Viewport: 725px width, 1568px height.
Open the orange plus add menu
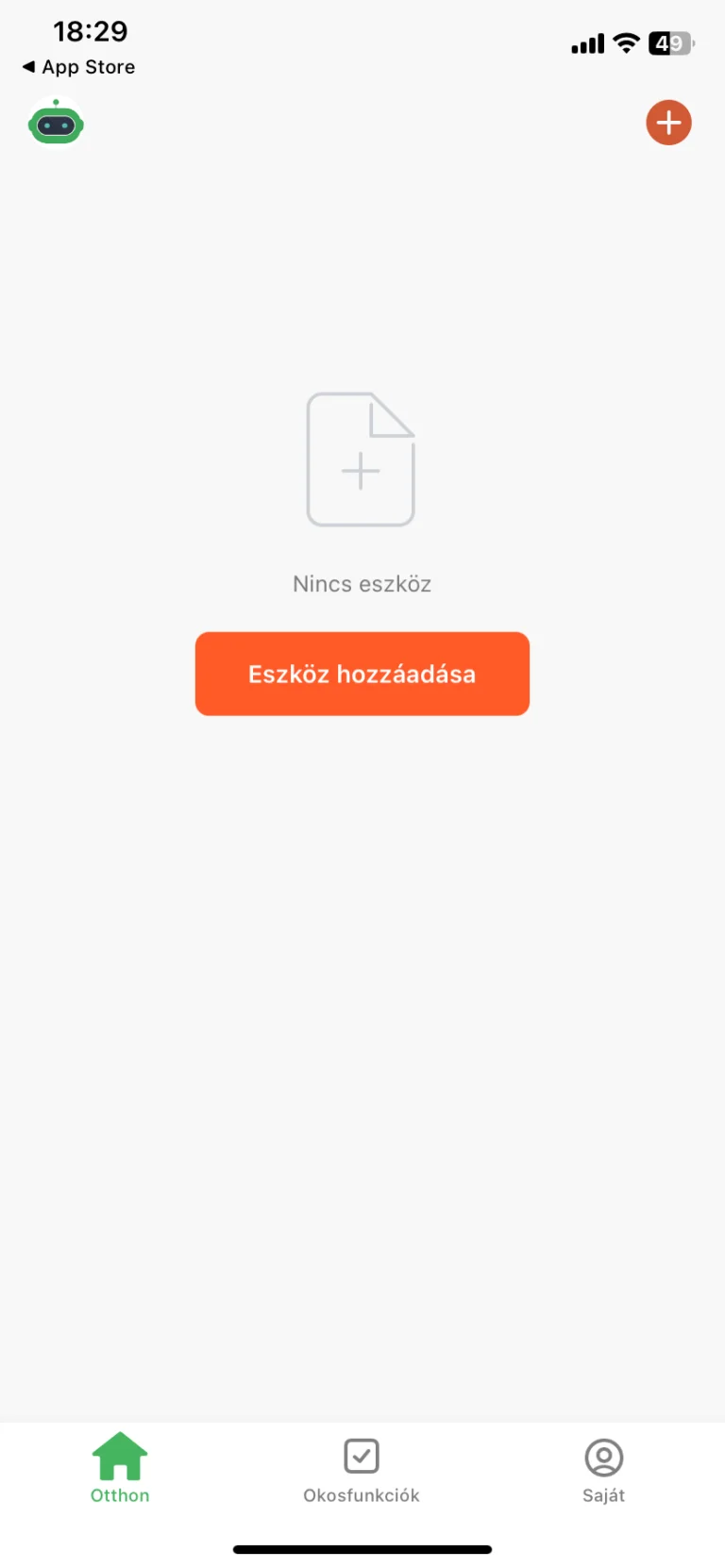click(668, 123)
